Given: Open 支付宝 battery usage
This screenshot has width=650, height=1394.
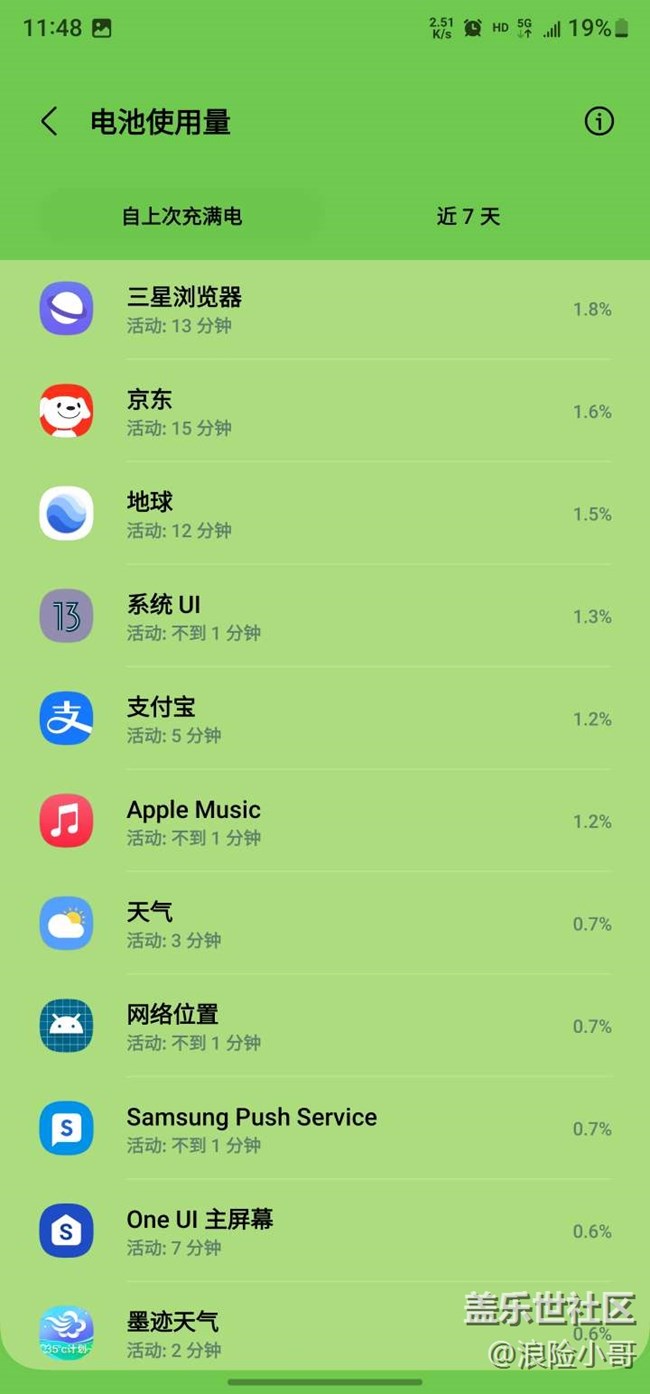Looking at the screenshot, I should click(x=325, y=719).
